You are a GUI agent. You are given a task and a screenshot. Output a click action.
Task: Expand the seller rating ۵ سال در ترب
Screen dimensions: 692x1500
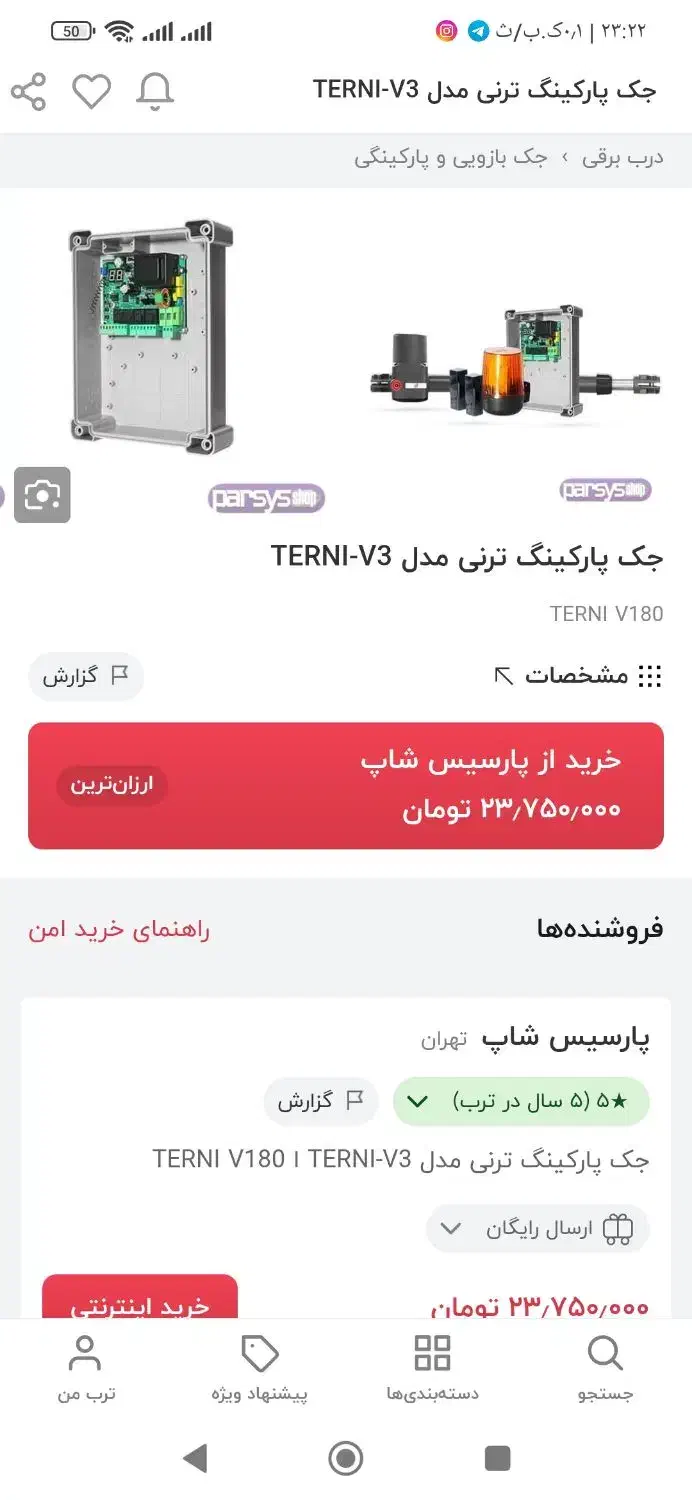(x=521, y=1102)
